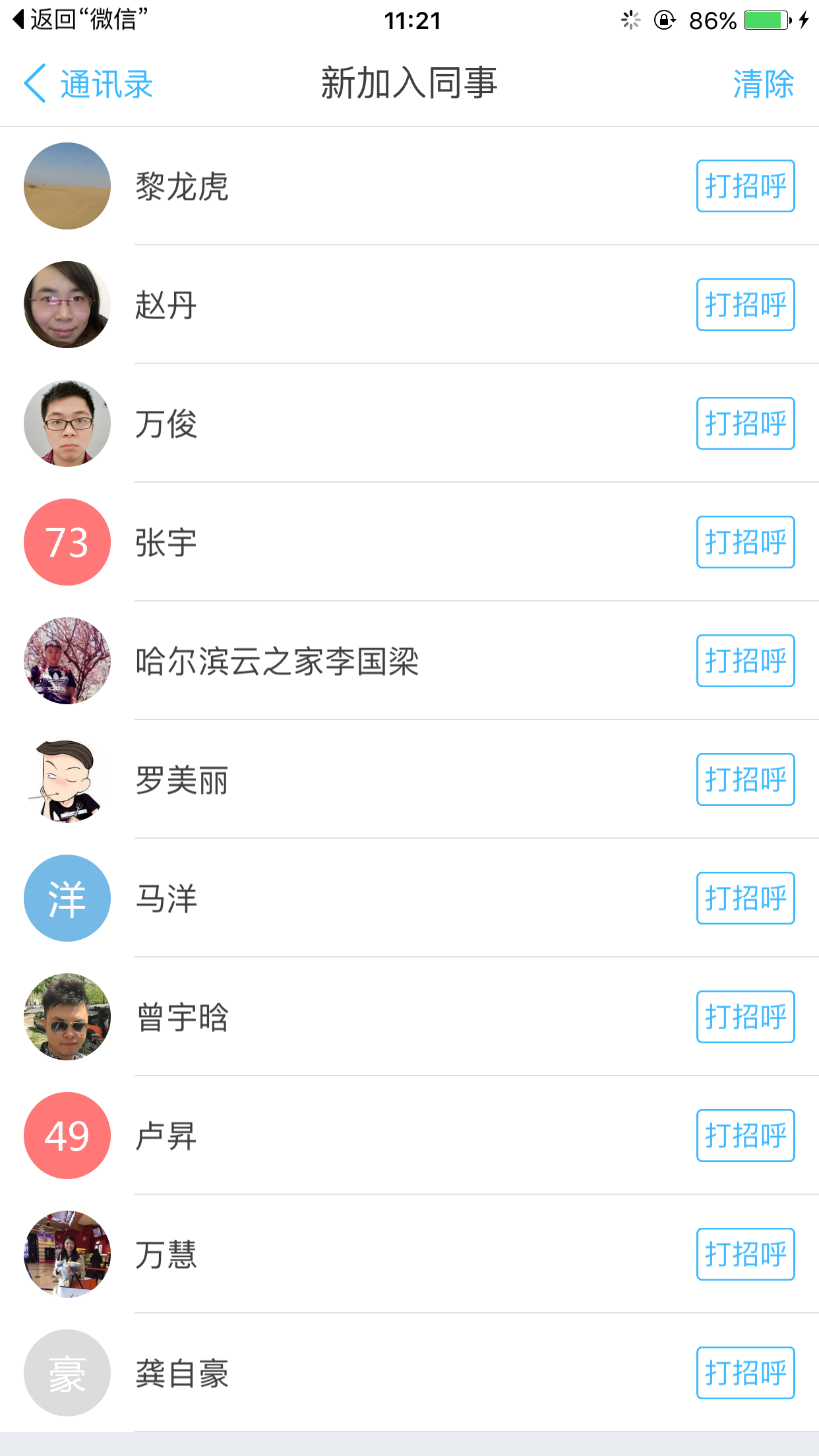Tap 清除 to clear the list
The width and height of the screenshot is (819, 1456).
pos(763,84)
